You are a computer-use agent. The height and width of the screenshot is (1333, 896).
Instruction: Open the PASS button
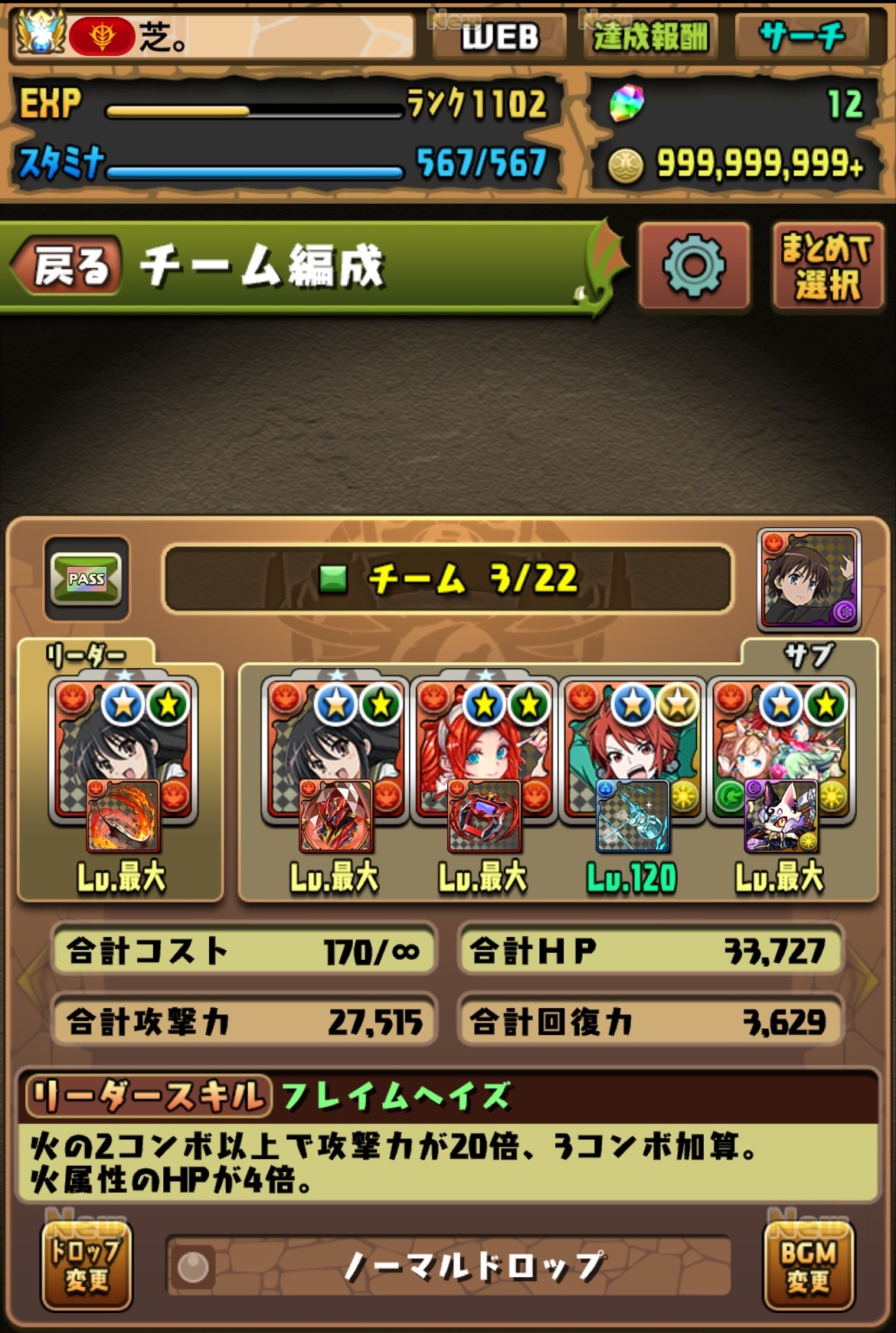[86, 578]
